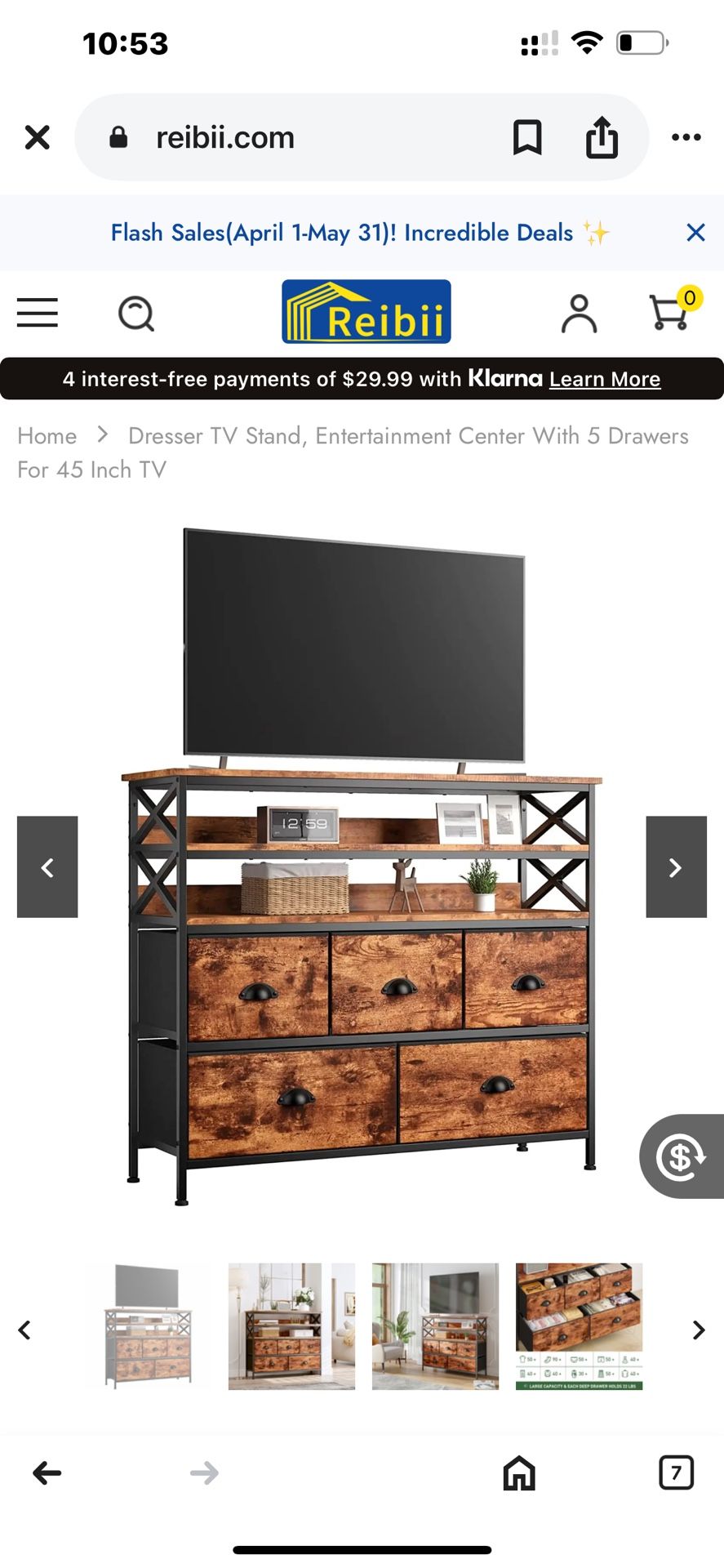Viewport: 724px width, 1568px height.
Task: Open the hamburger menu
Action: [x=38, y=313]
